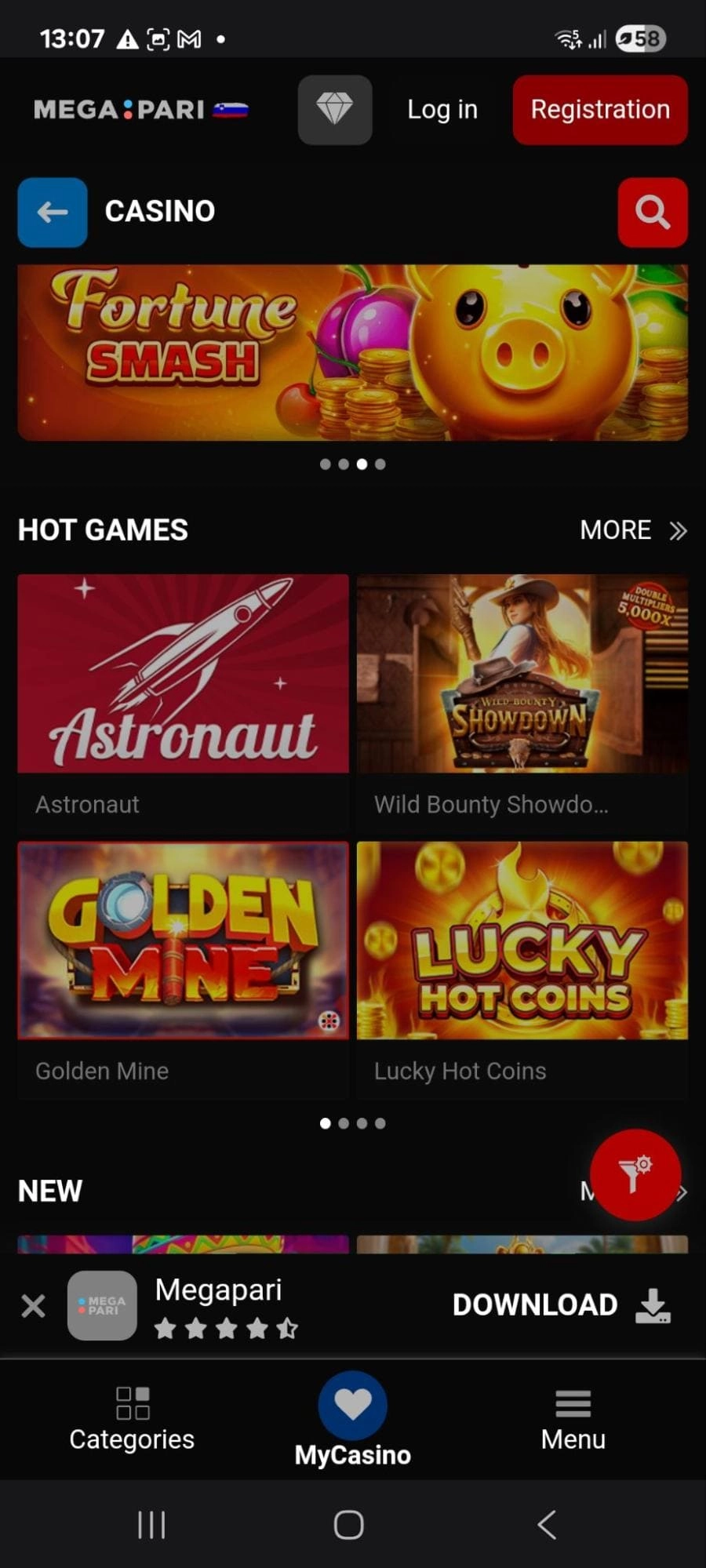Open Lucky Hot Coins game
This screenshot has width=706, height=1568.
click(x=522, y=940)
